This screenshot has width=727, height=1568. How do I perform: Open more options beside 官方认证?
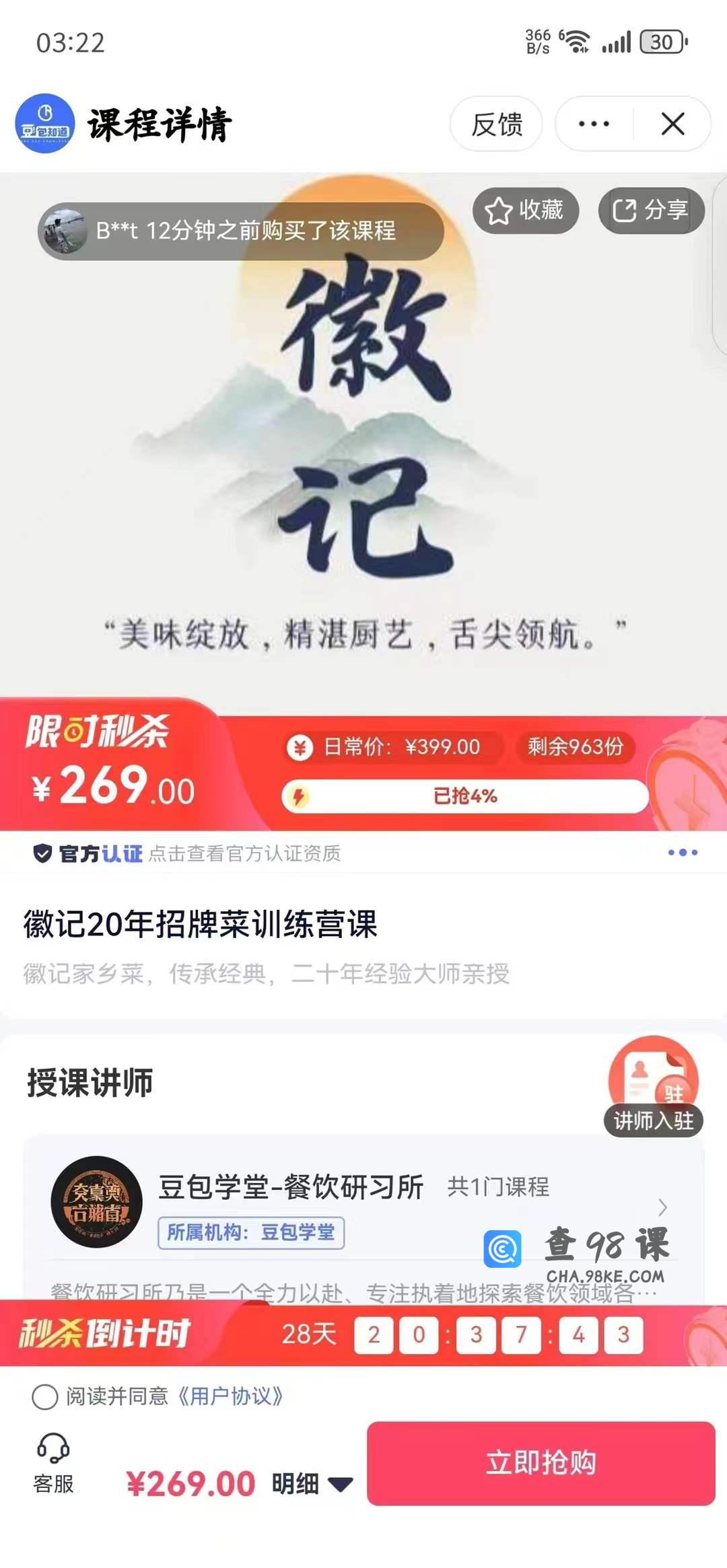[x=682, y=853]
